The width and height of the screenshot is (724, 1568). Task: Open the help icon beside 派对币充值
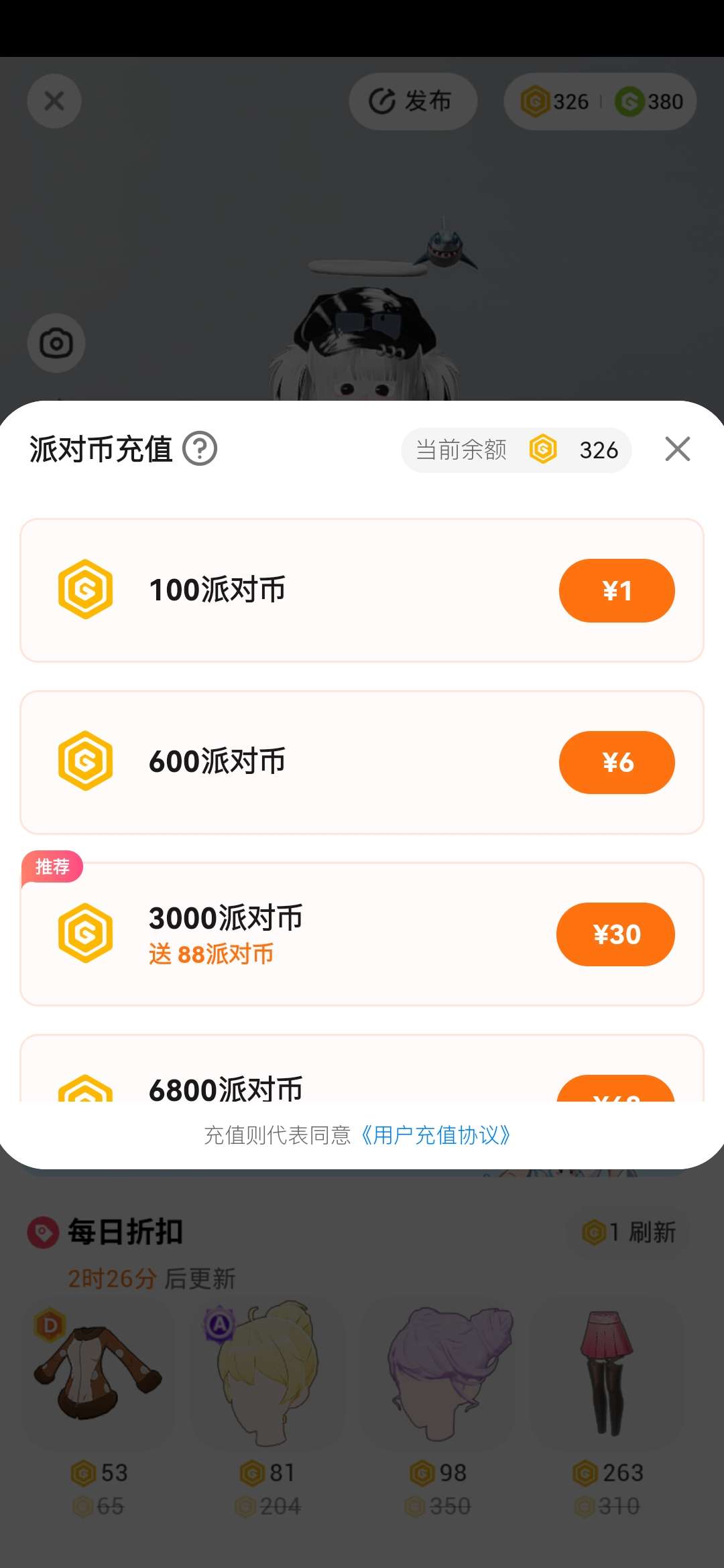pos(200,449)
